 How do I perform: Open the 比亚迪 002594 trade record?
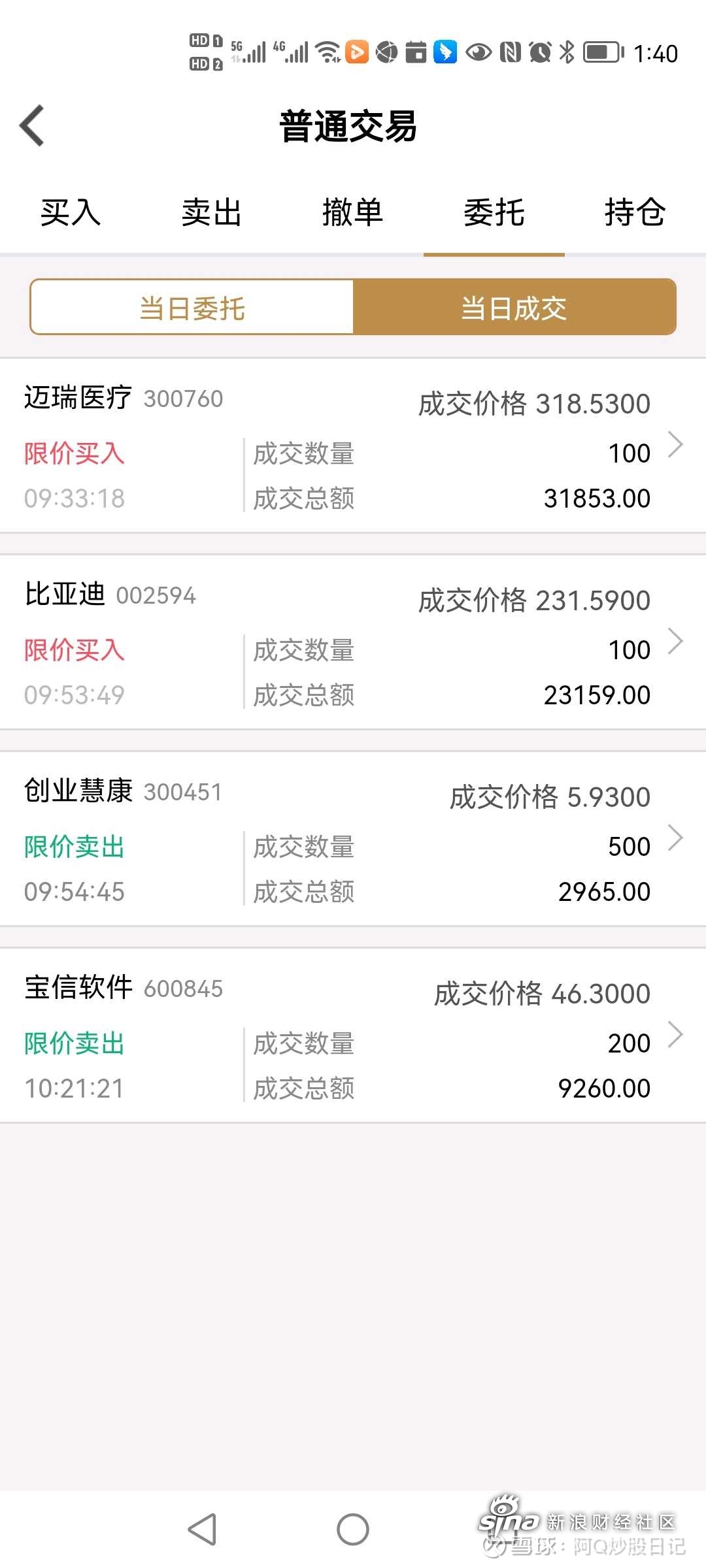click(353, 642)
